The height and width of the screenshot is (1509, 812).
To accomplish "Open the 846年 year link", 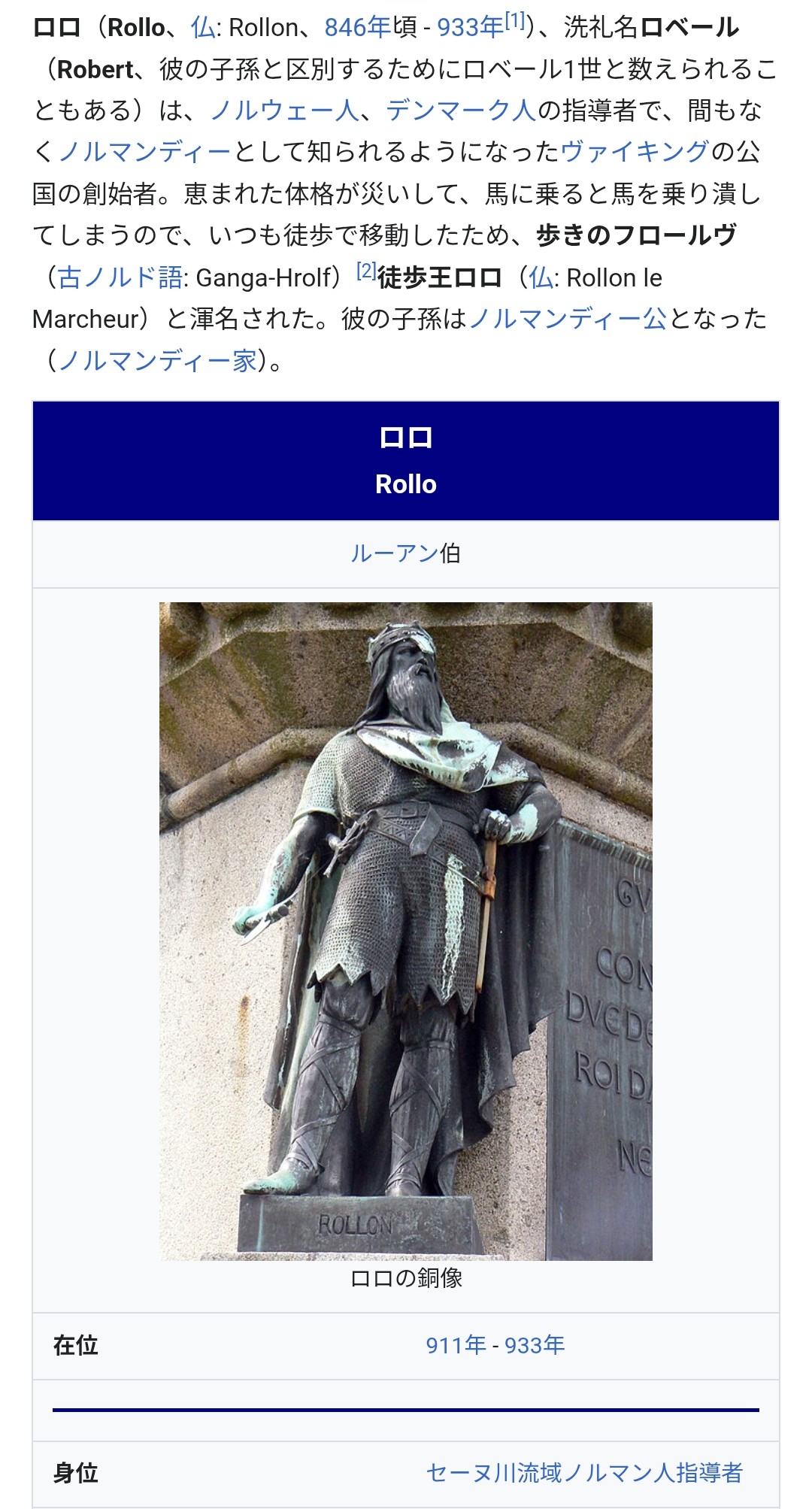I will (x=357, y=28).
